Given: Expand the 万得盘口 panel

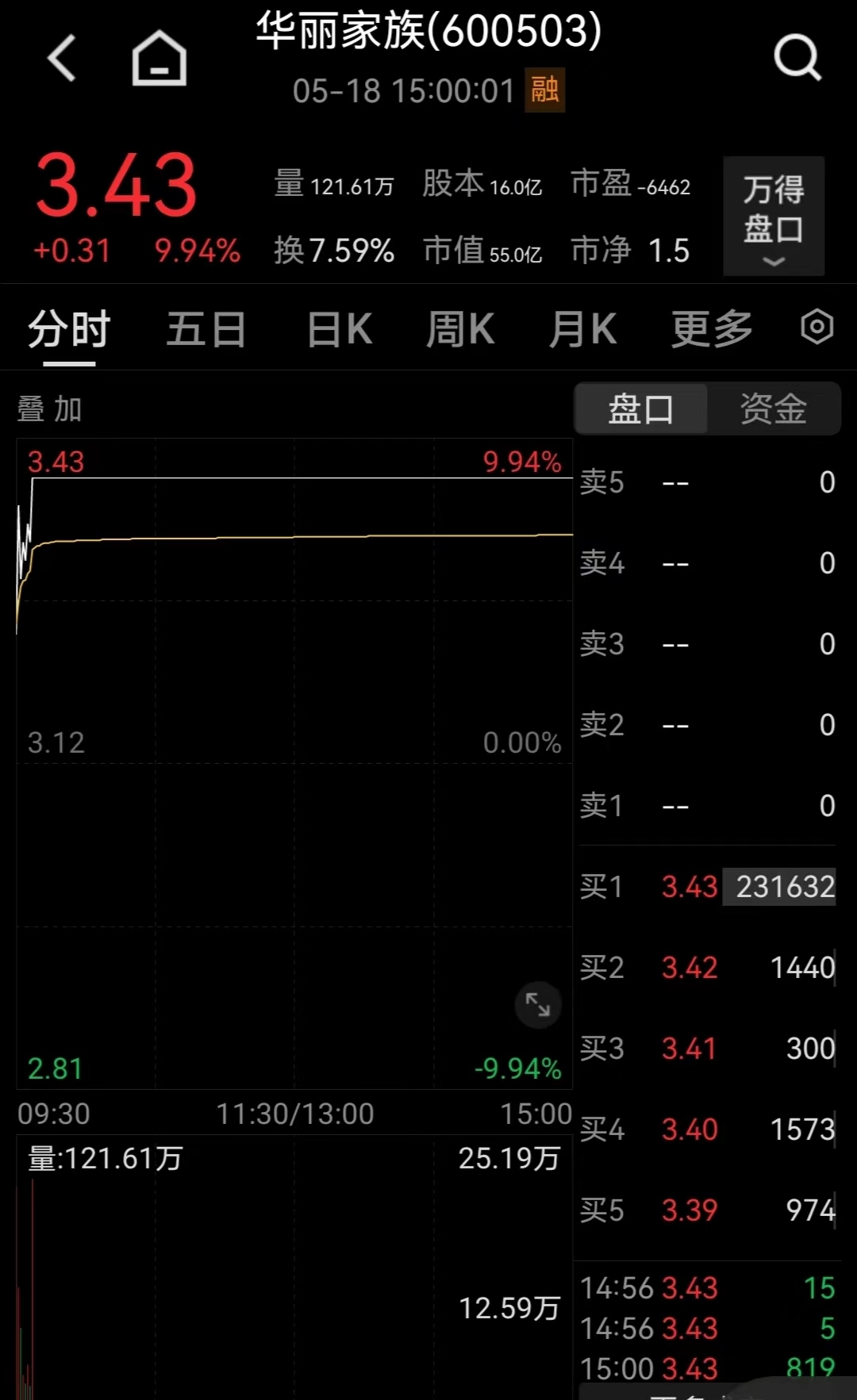Looking at the screenshot, I should pyautogui.click(x=773, y=216).
